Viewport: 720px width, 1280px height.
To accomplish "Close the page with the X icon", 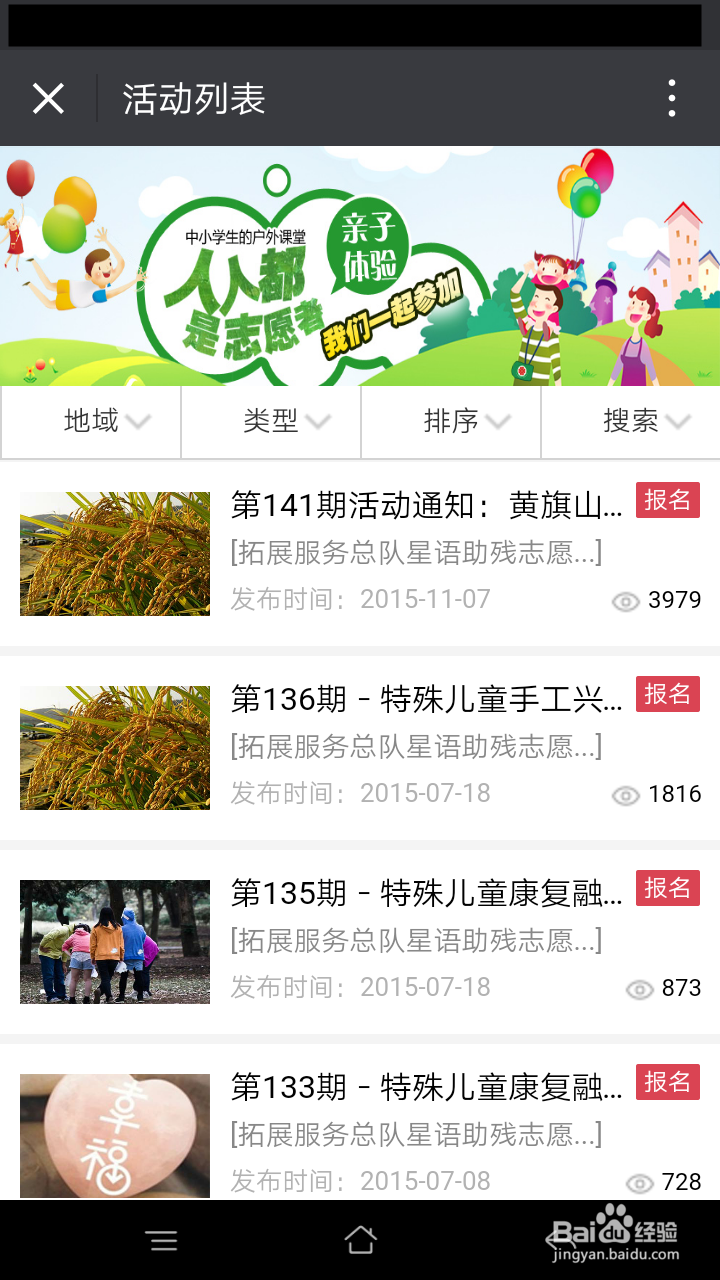I will [x=48, y=98].
